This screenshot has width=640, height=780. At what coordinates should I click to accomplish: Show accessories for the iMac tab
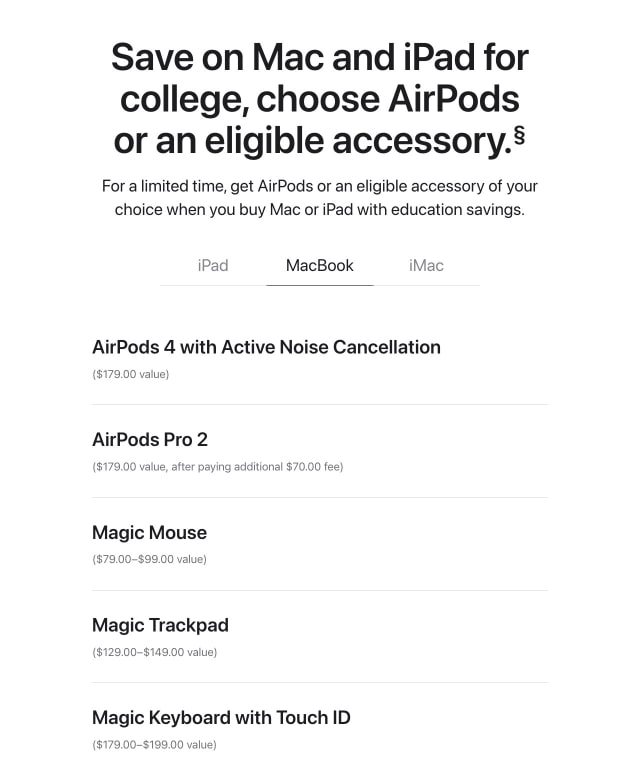426,265
